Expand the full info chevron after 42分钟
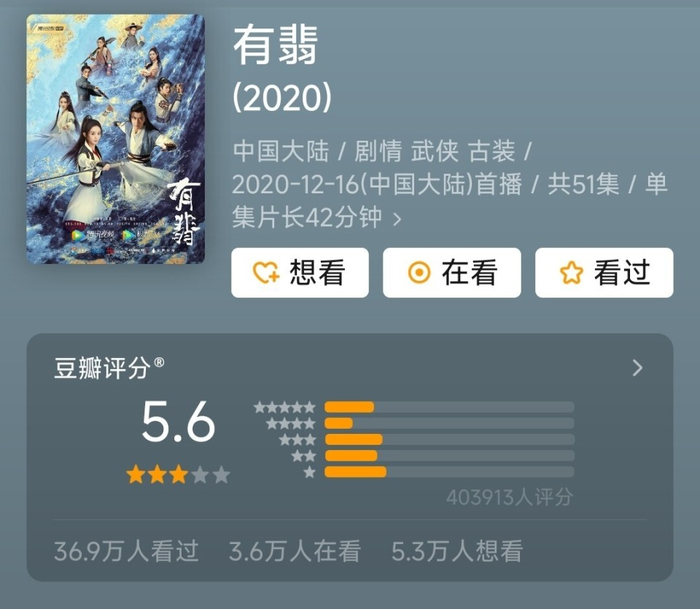 (x=397, y=218)
